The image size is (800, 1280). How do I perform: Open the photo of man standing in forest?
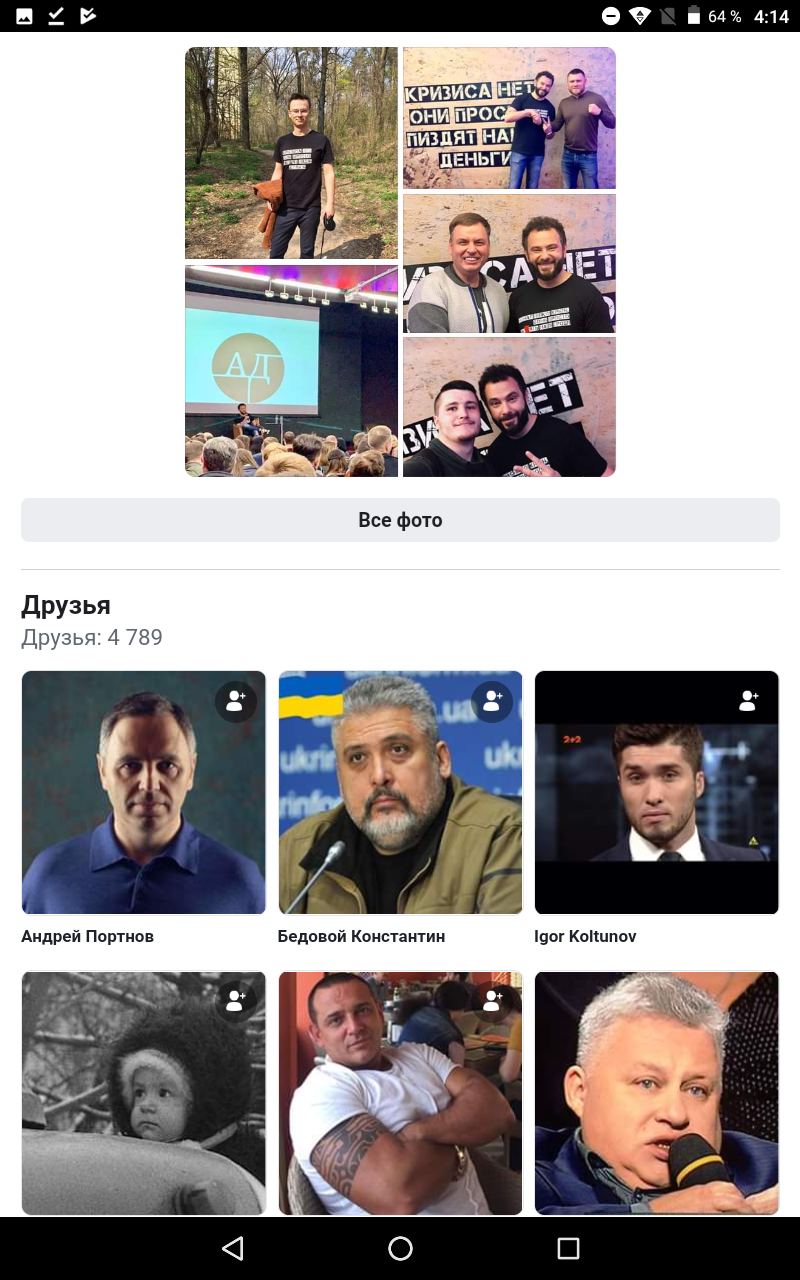(x=291, y=153)
